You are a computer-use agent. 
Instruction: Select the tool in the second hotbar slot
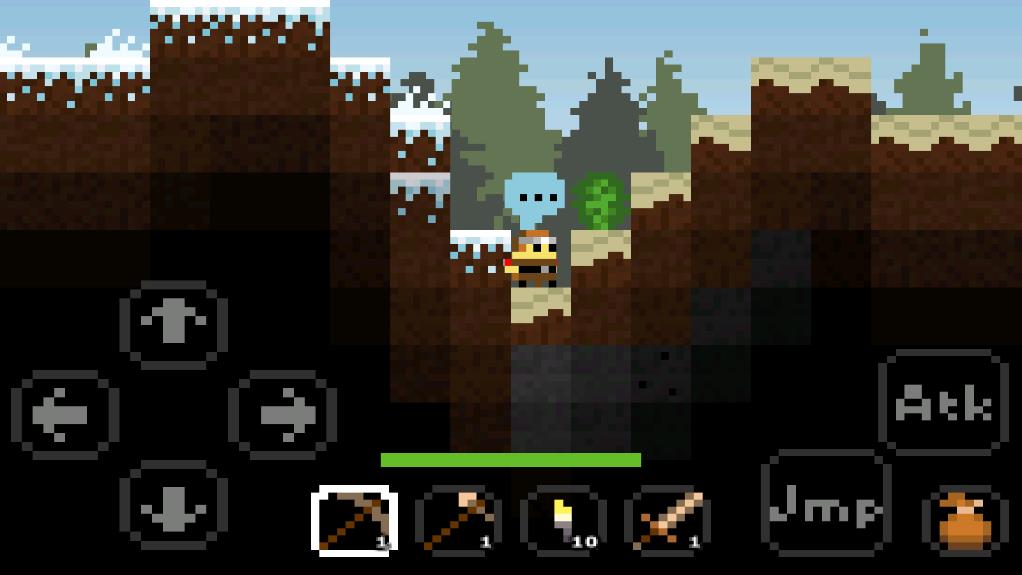click(459, 520)
